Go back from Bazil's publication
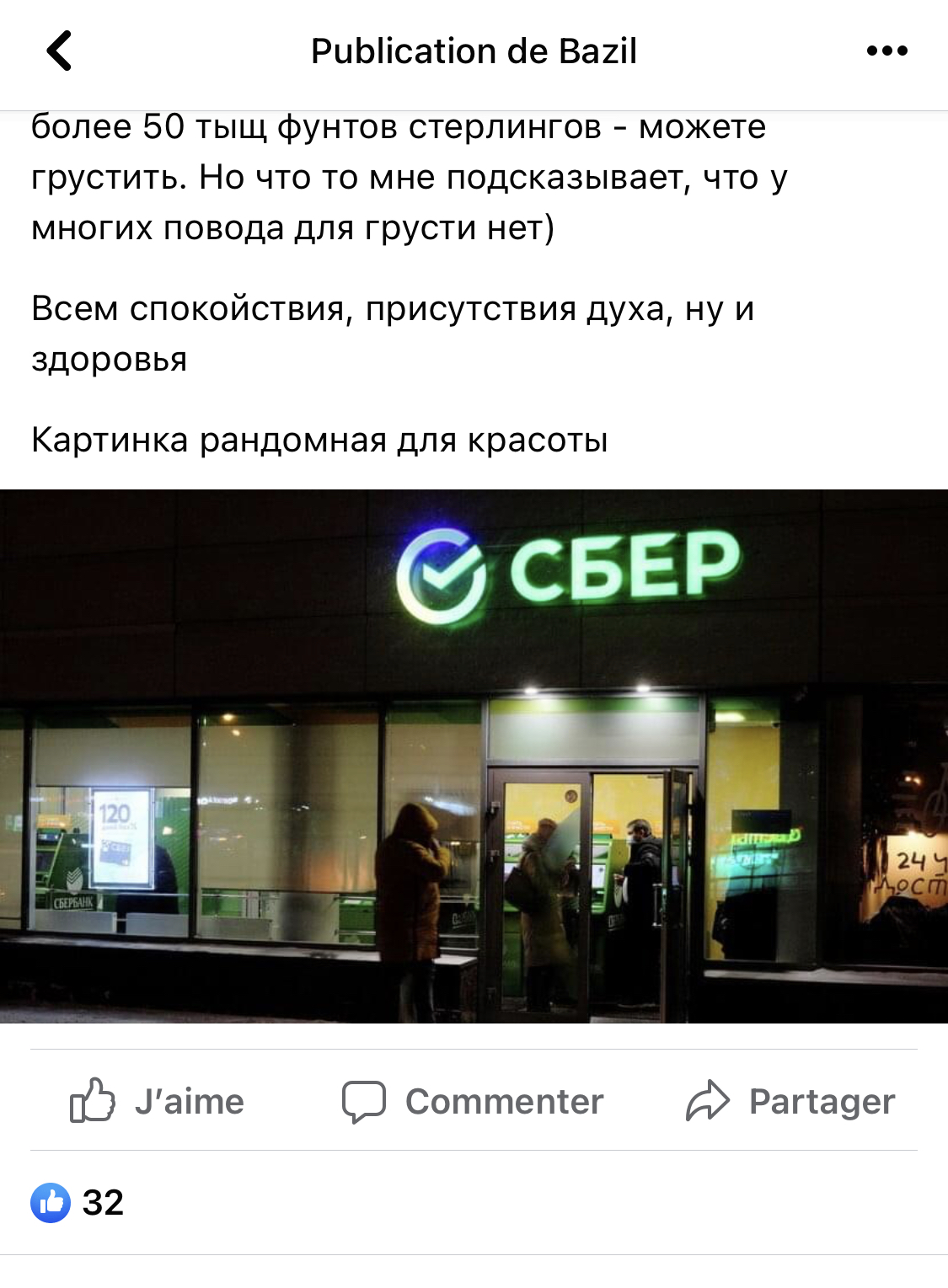 59,51
